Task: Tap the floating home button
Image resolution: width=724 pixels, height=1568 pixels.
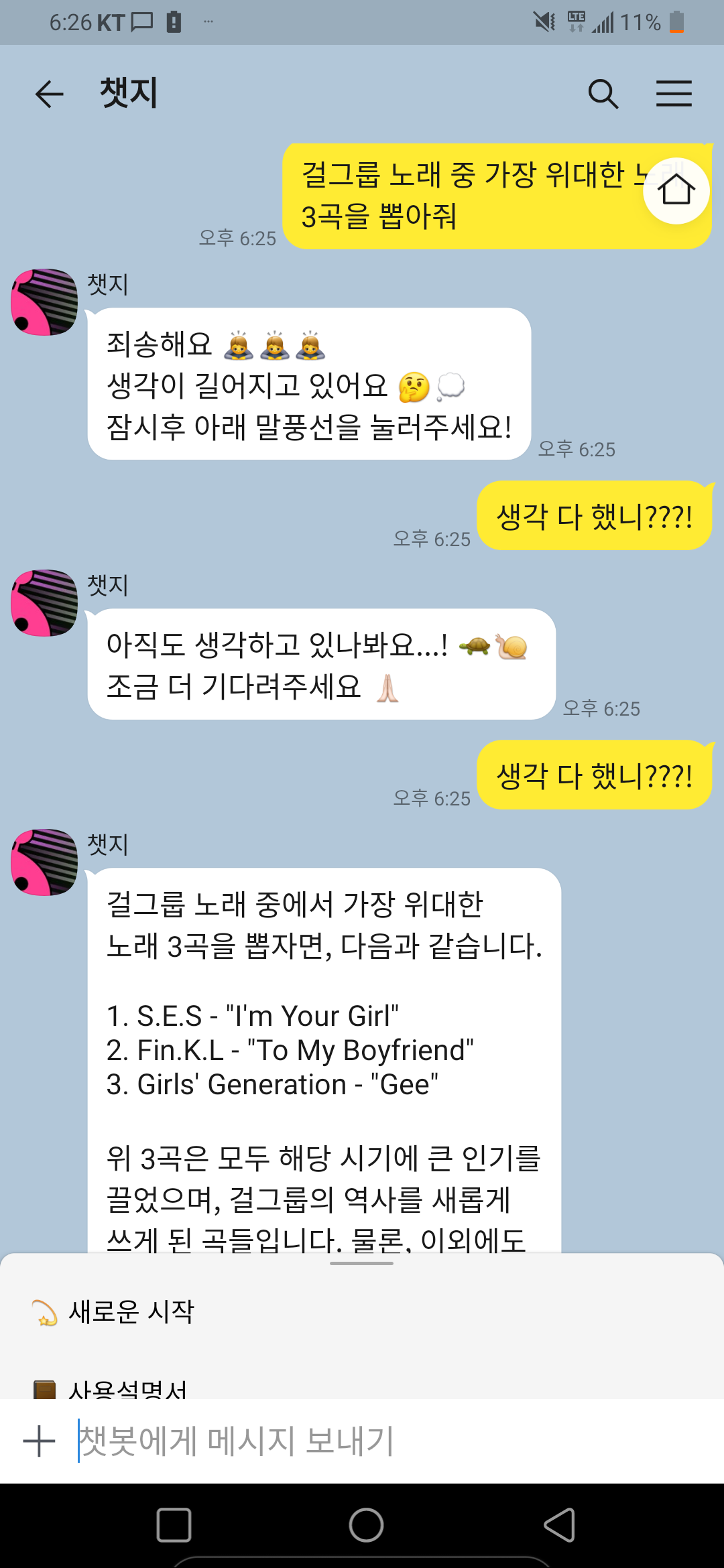Action: [676, 190]
